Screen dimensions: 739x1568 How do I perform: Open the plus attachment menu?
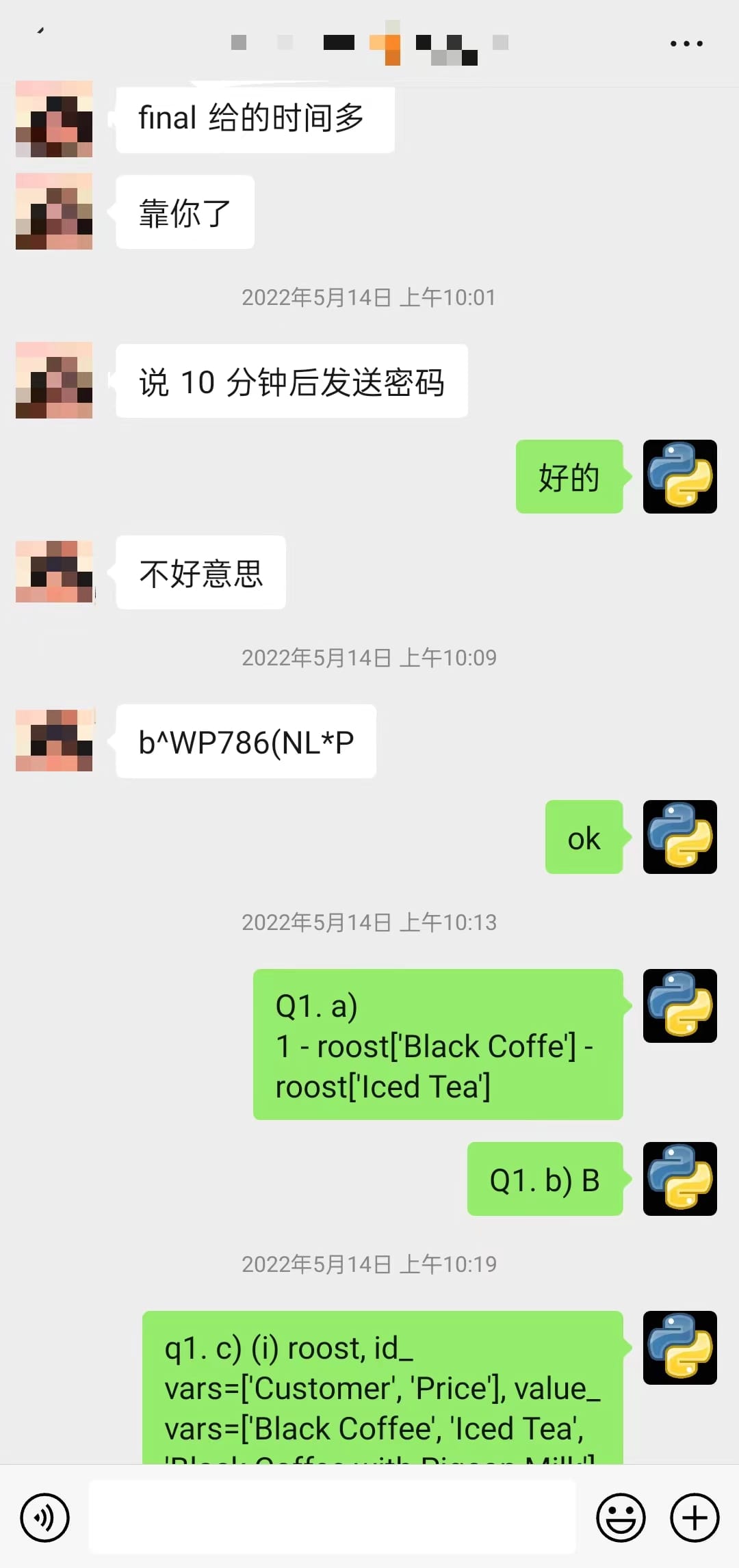click(695, 1518)
